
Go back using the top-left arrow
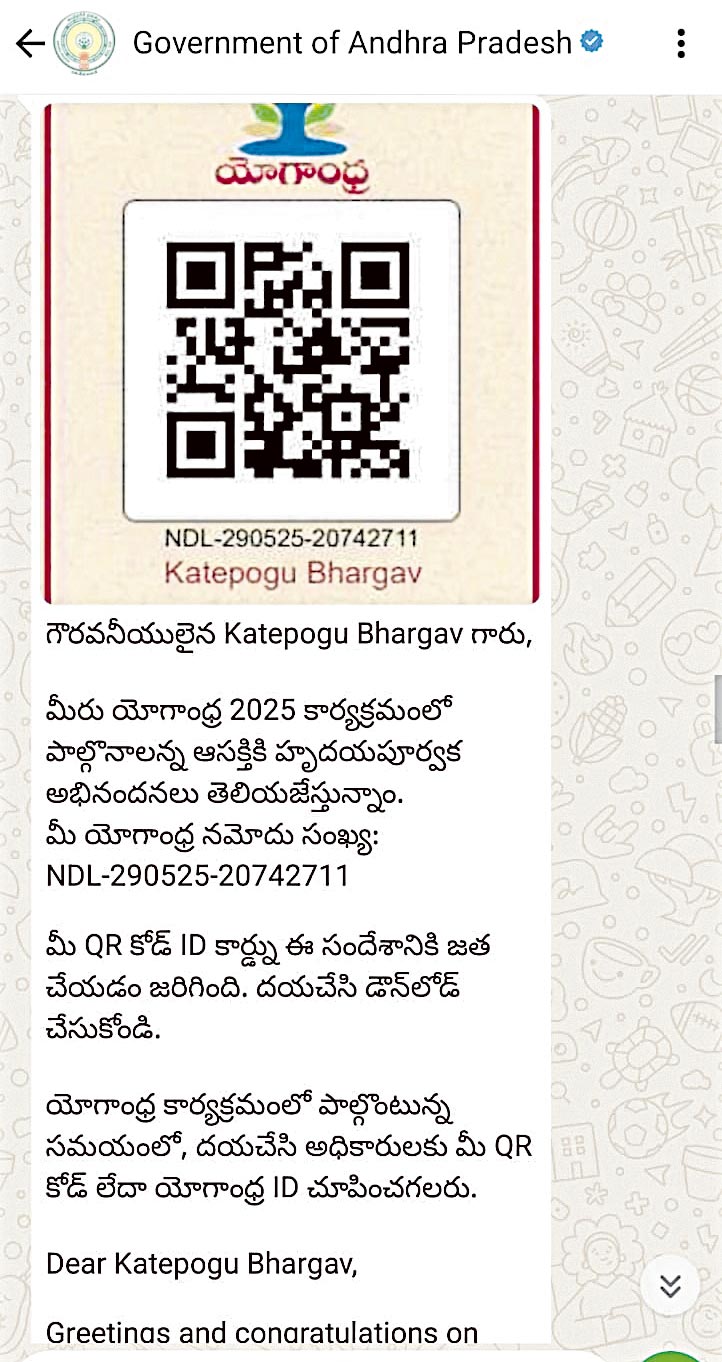pyautogui.click(x=30, y=43)
